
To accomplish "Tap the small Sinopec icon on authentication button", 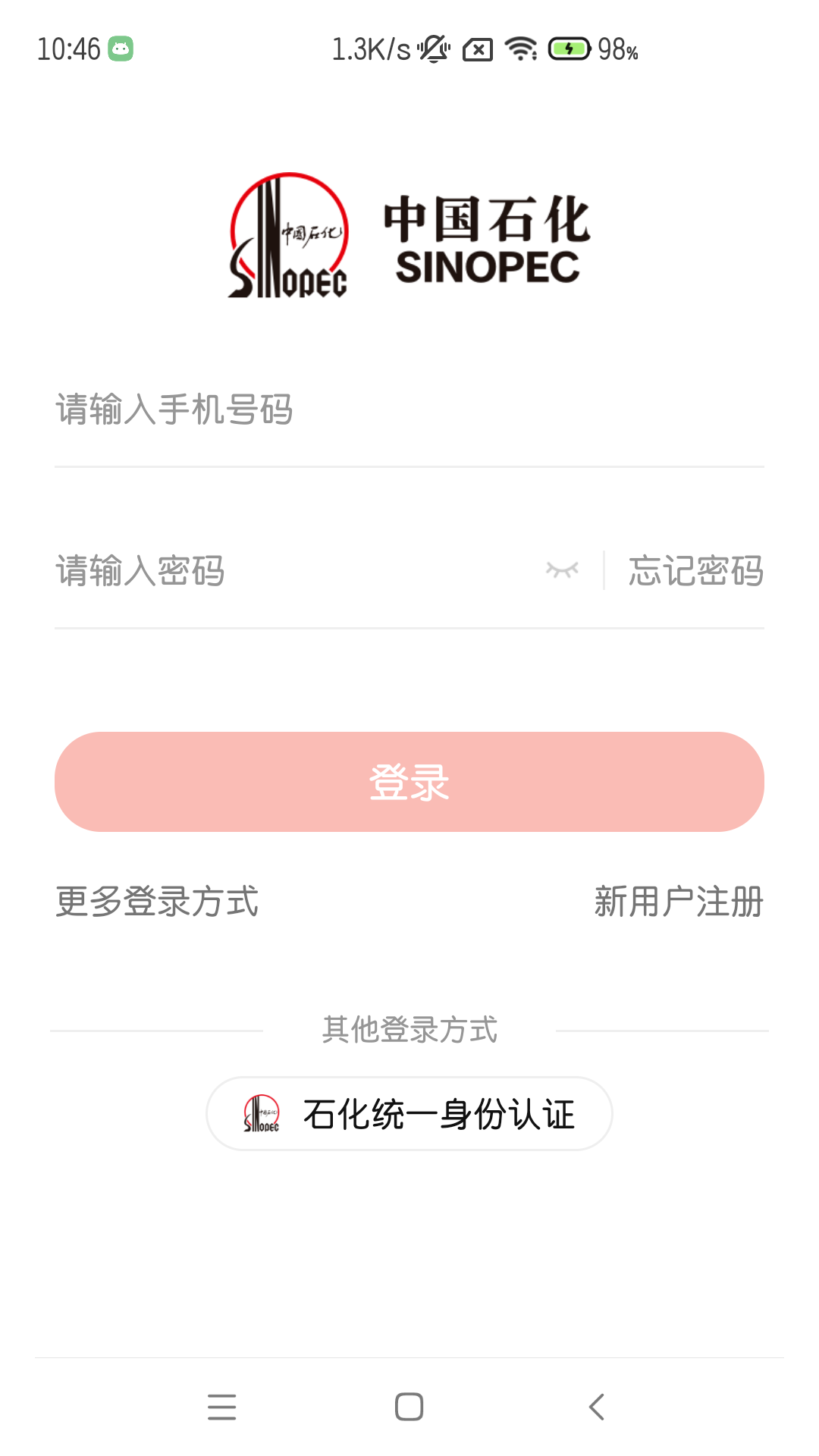I will [262, 1113].
